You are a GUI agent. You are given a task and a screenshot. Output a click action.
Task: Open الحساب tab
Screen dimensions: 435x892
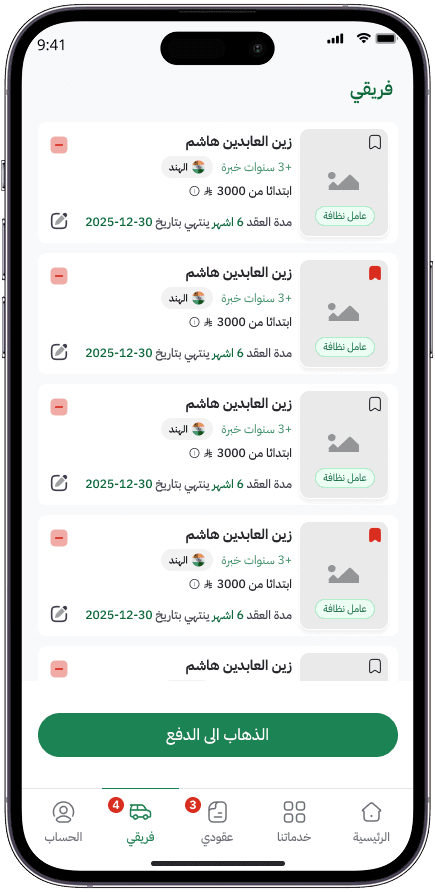click(x=64, y=822)
